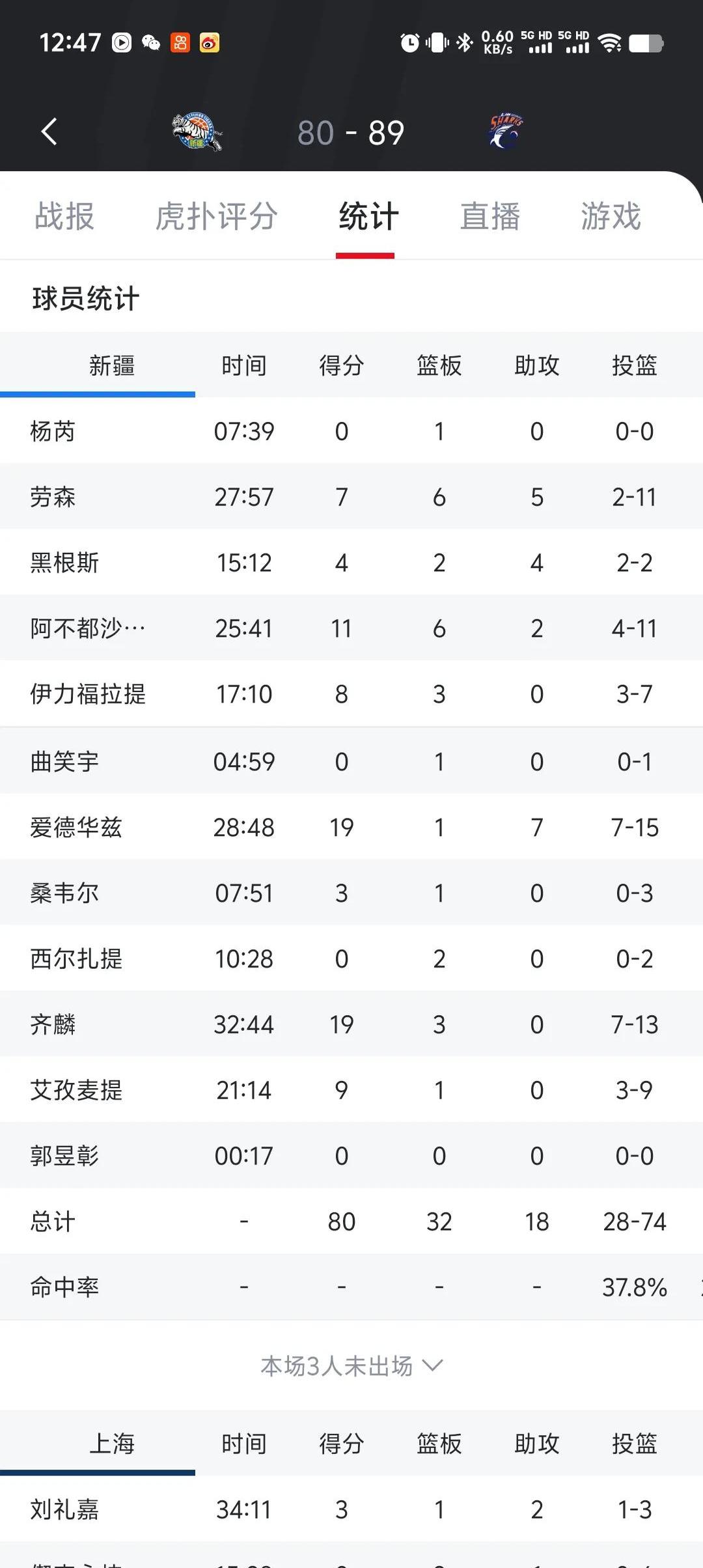The height and width of the screenshot is (1568, 703).
Task: Switch to the 直播 tab
Action: pyautogui.click(x=490, y=217)
